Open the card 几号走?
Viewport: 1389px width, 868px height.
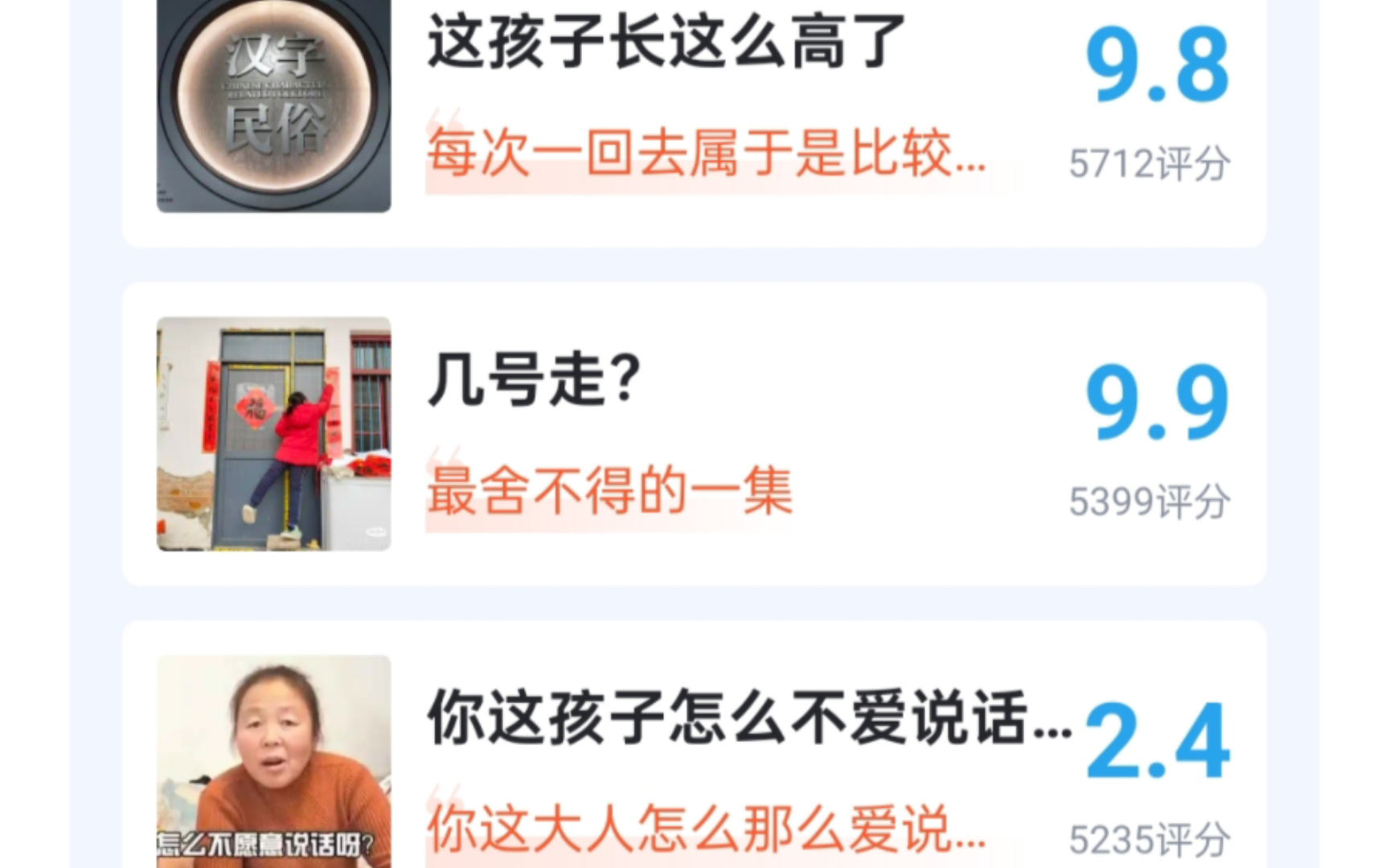[534, 380]
